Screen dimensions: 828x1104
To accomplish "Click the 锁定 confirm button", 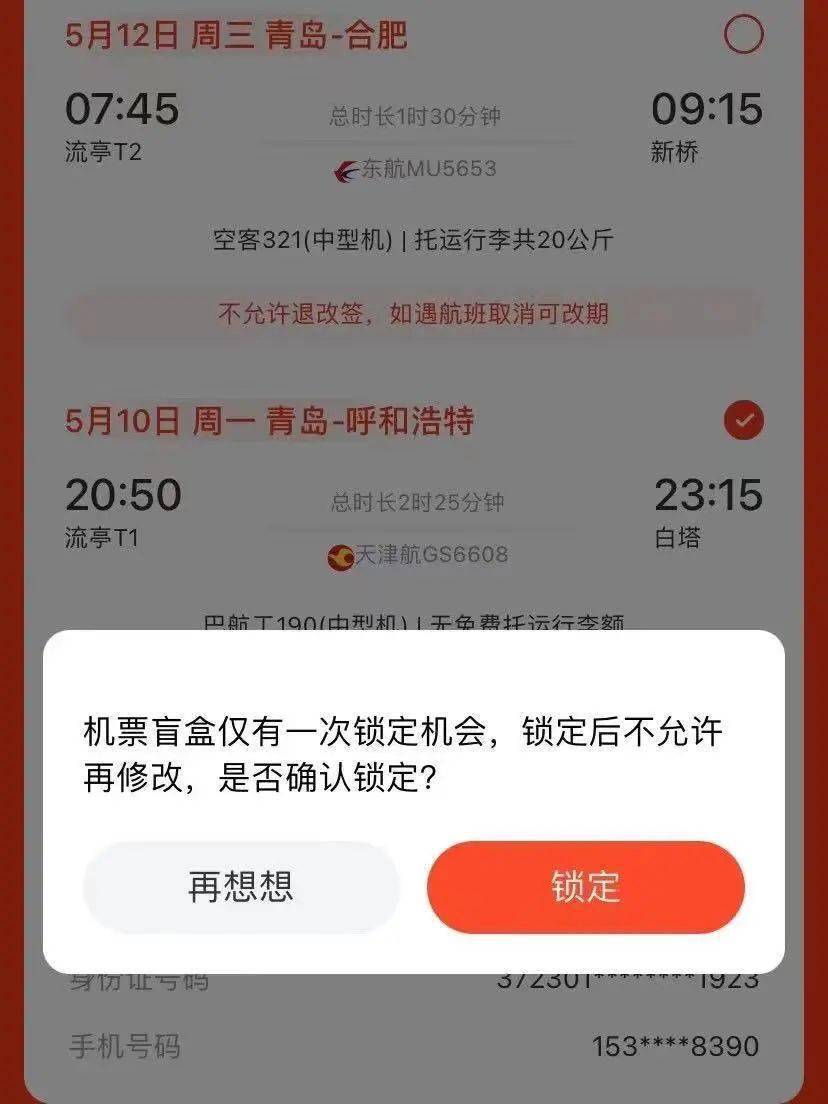I will 585,886.
